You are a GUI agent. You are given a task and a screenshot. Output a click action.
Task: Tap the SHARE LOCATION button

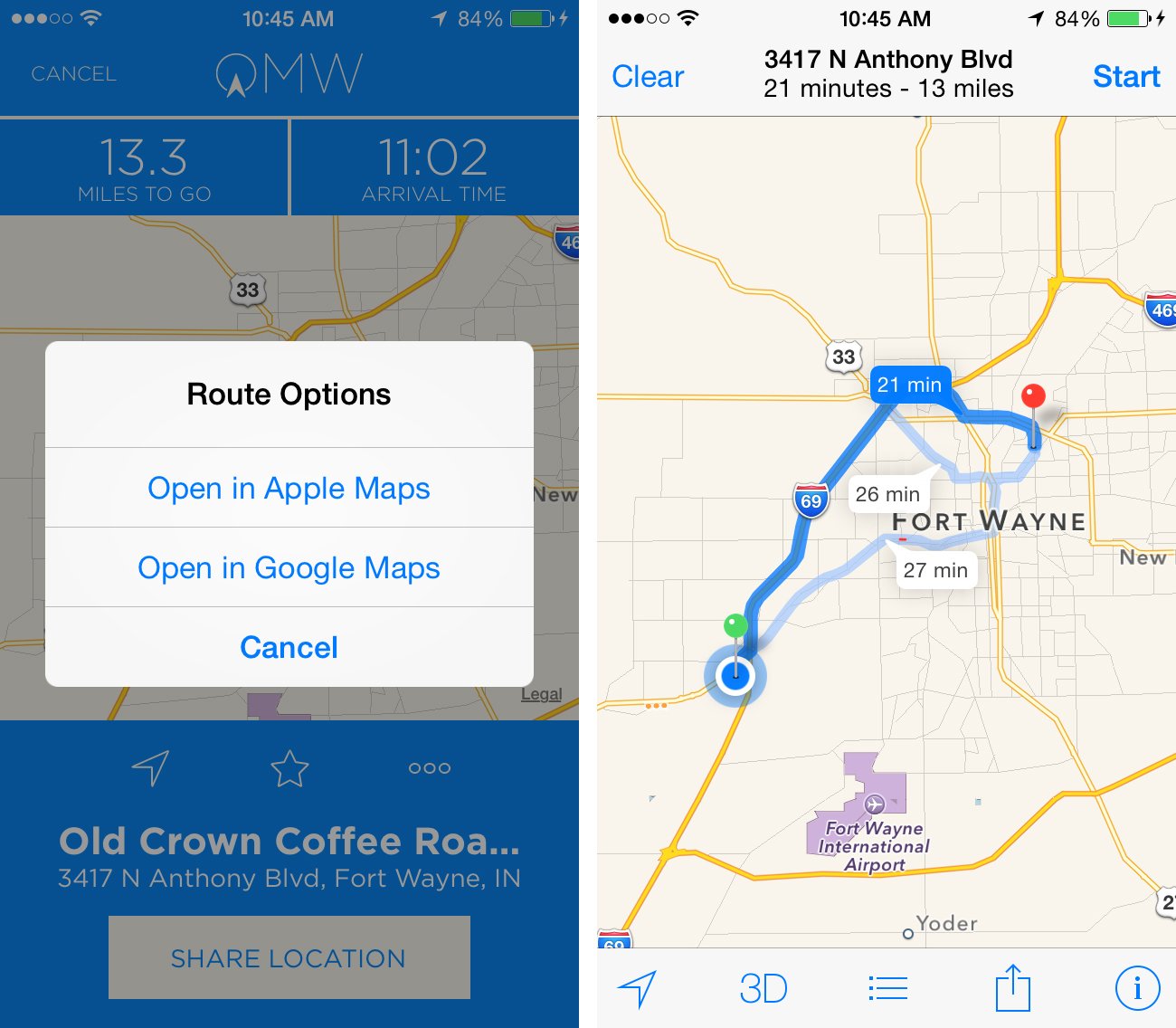289,957
